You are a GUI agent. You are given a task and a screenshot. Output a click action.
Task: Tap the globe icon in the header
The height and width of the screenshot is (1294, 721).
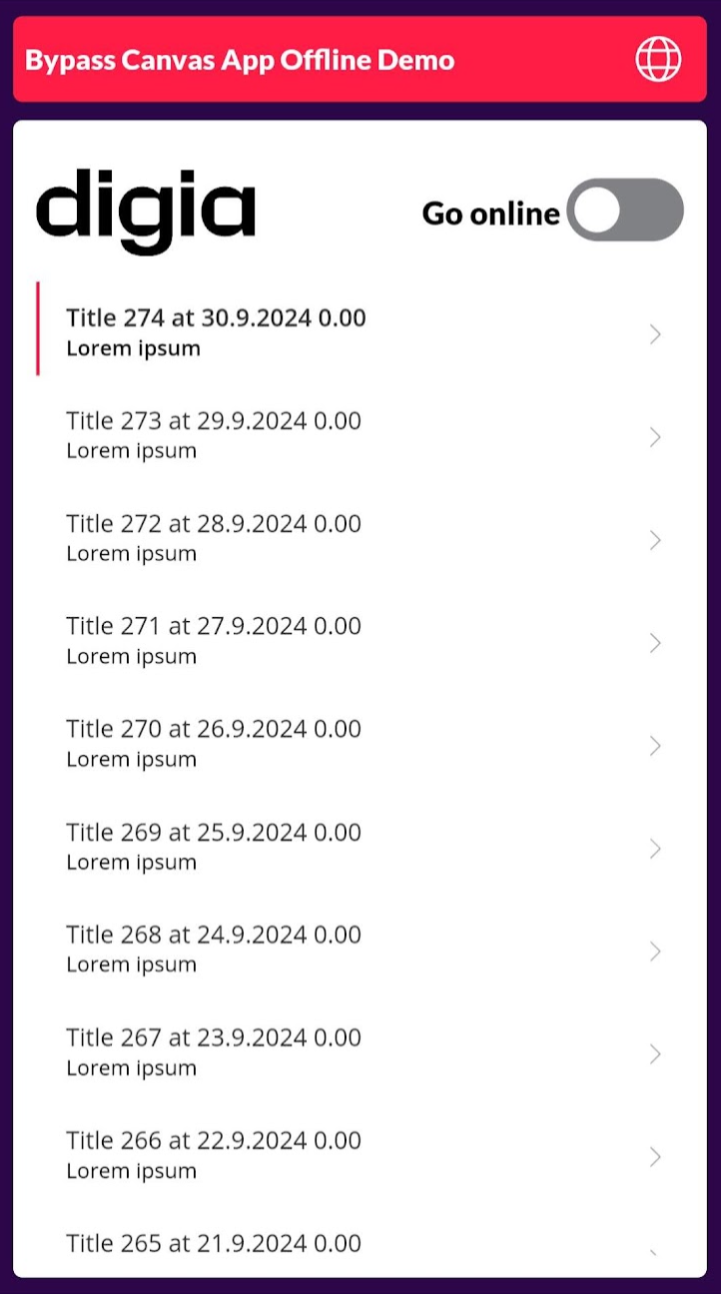point(658,59)
